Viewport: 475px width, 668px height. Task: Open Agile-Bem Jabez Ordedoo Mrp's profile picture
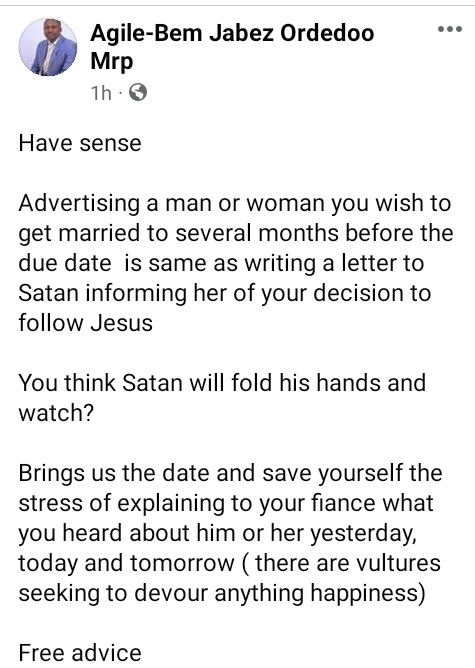48,47
